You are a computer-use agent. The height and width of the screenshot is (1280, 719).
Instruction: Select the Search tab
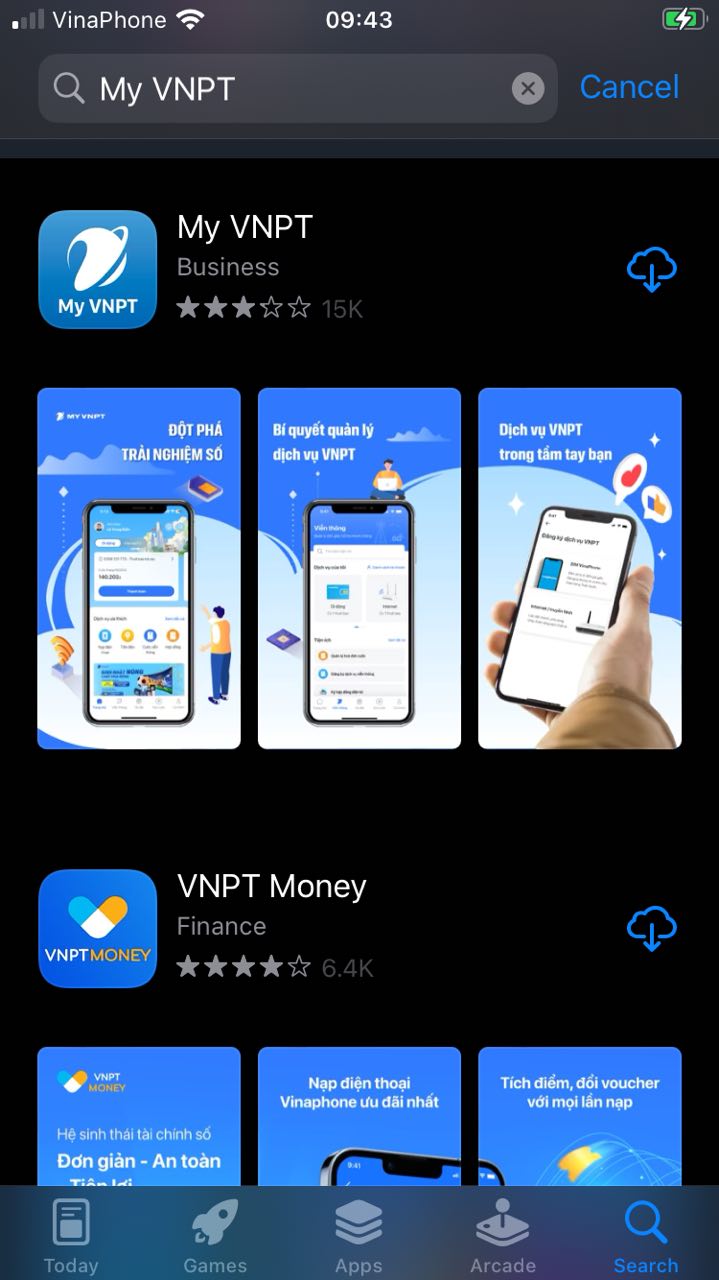tap(646, 1237)
